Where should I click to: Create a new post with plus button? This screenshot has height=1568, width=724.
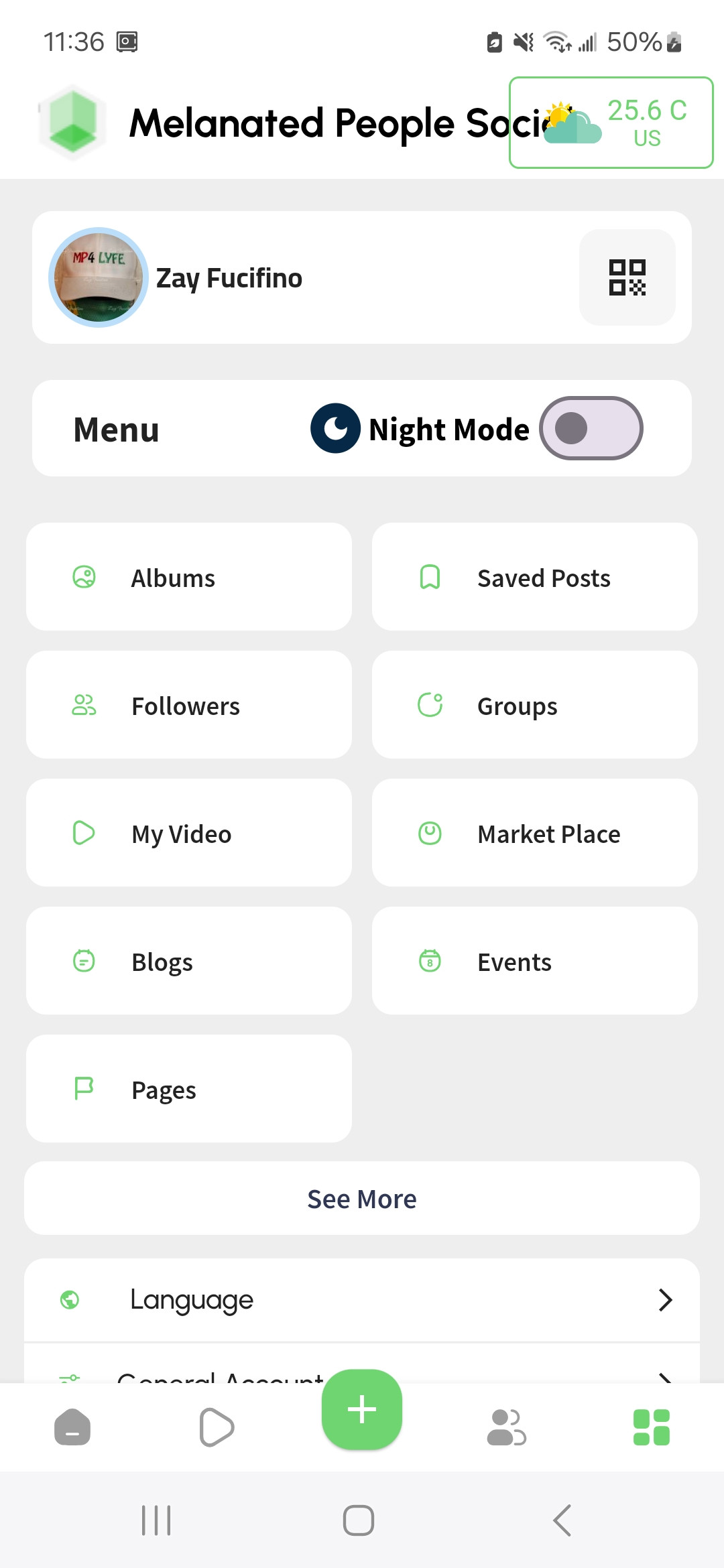[362, 1409]
